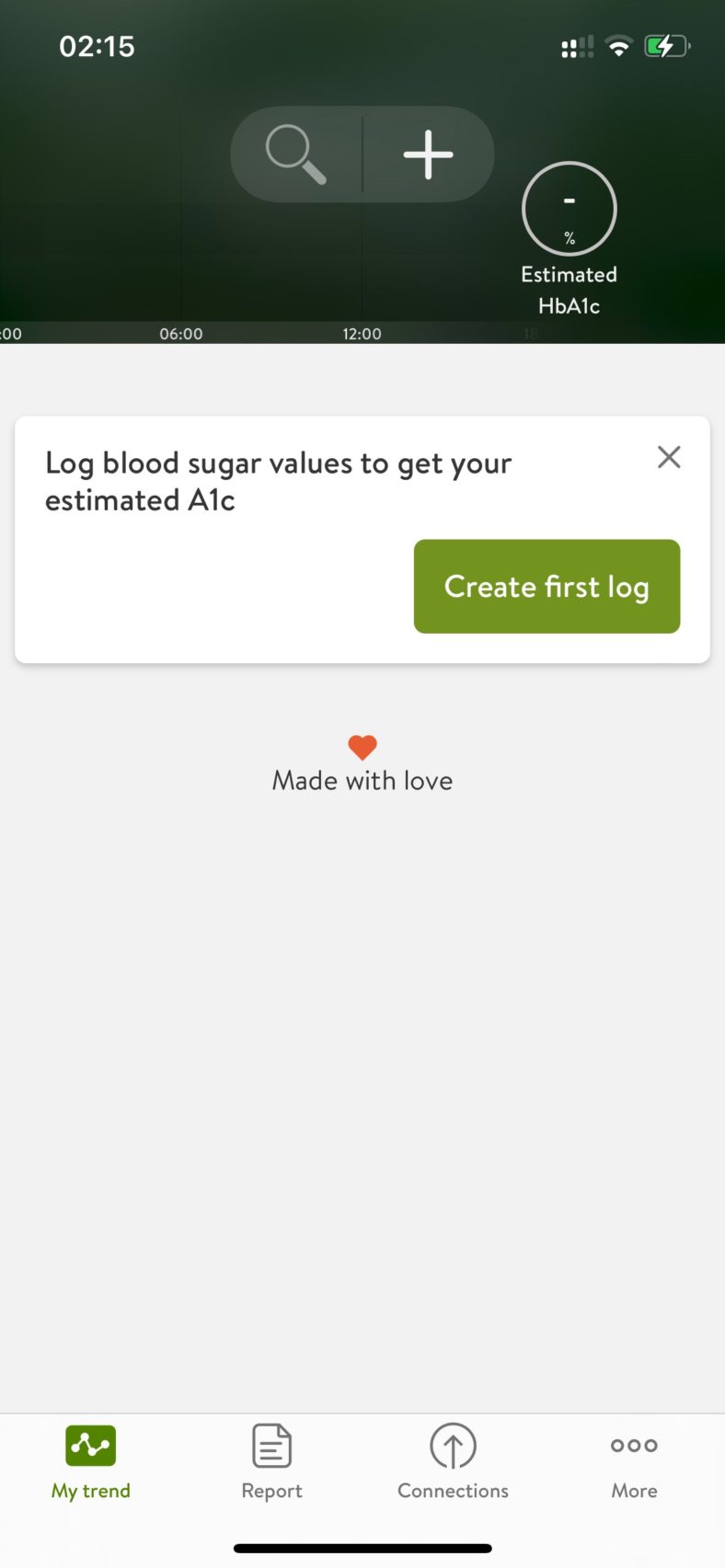Select the My trend tab icon
725x1568 pixels.
(x=90, y=1445)
